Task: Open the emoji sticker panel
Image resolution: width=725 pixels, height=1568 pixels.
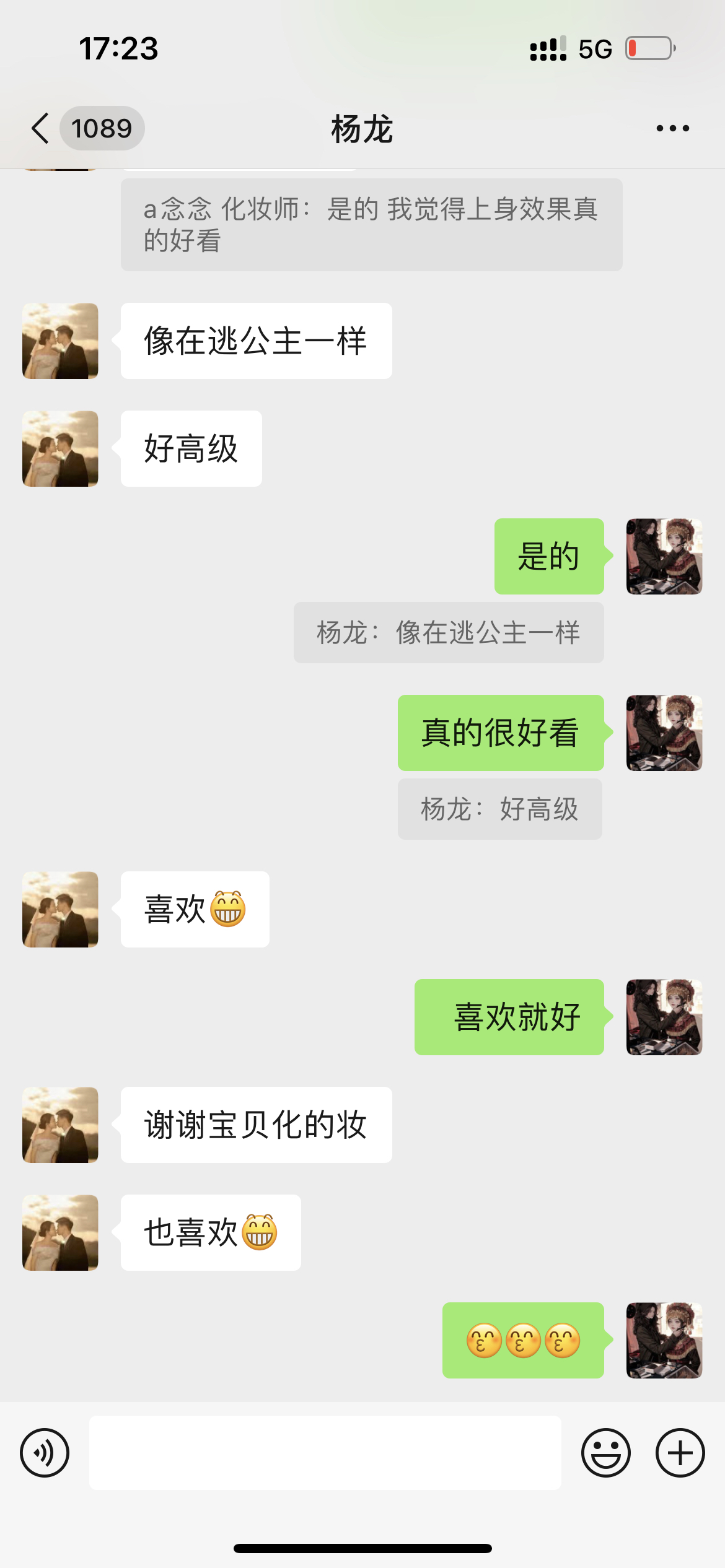Action: pos(606,1453)
